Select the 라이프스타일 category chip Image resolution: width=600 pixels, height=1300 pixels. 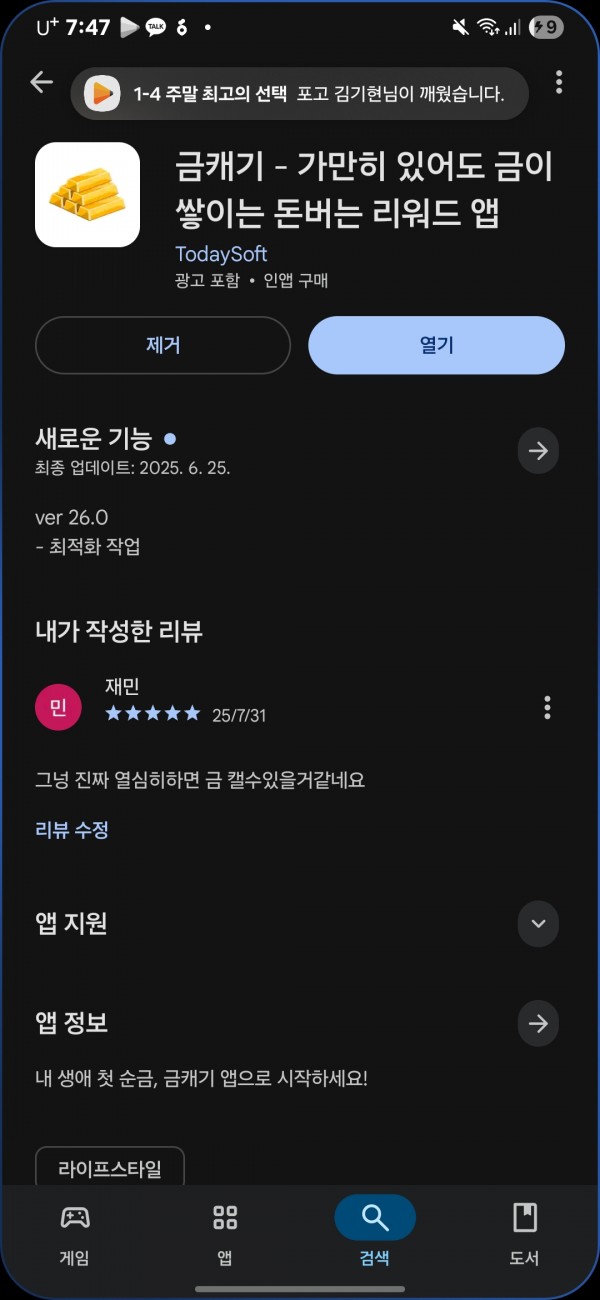click(110, 1168)
